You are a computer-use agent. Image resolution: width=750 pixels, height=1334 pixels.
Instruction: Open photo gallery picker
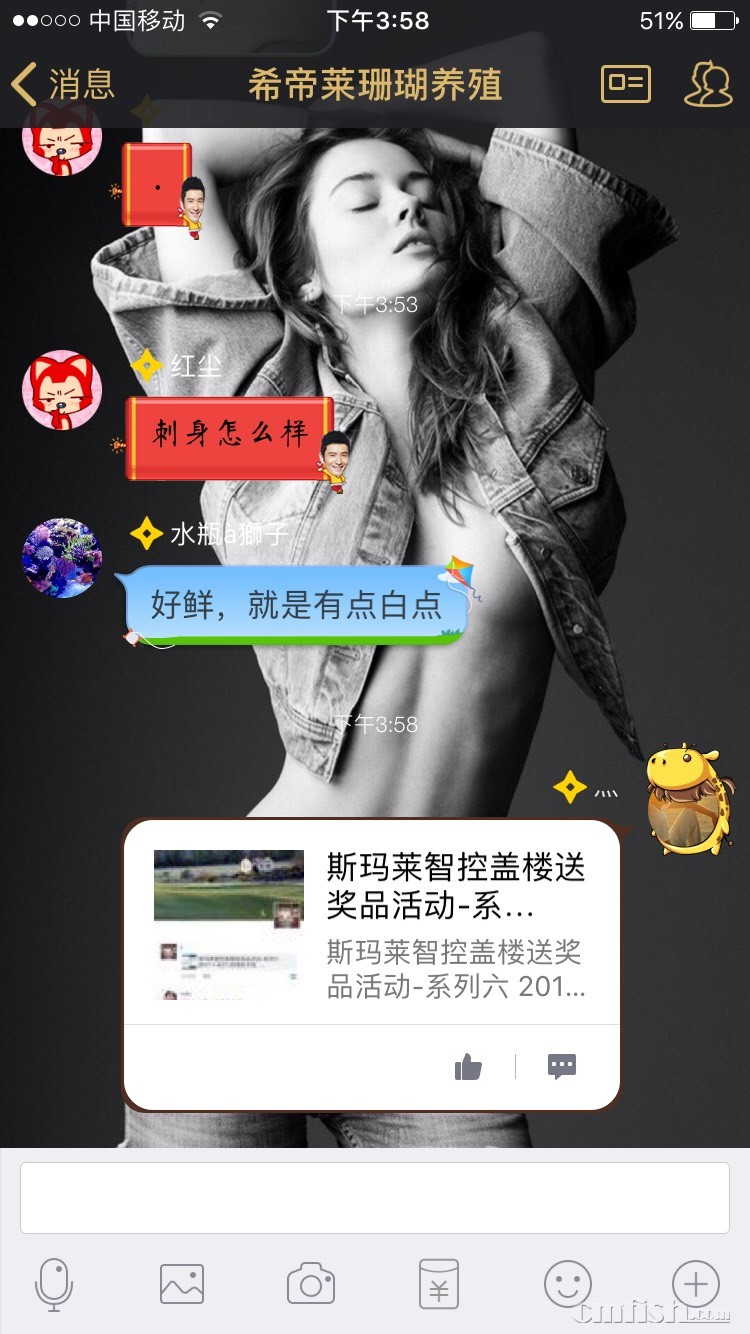(182, 1284)
